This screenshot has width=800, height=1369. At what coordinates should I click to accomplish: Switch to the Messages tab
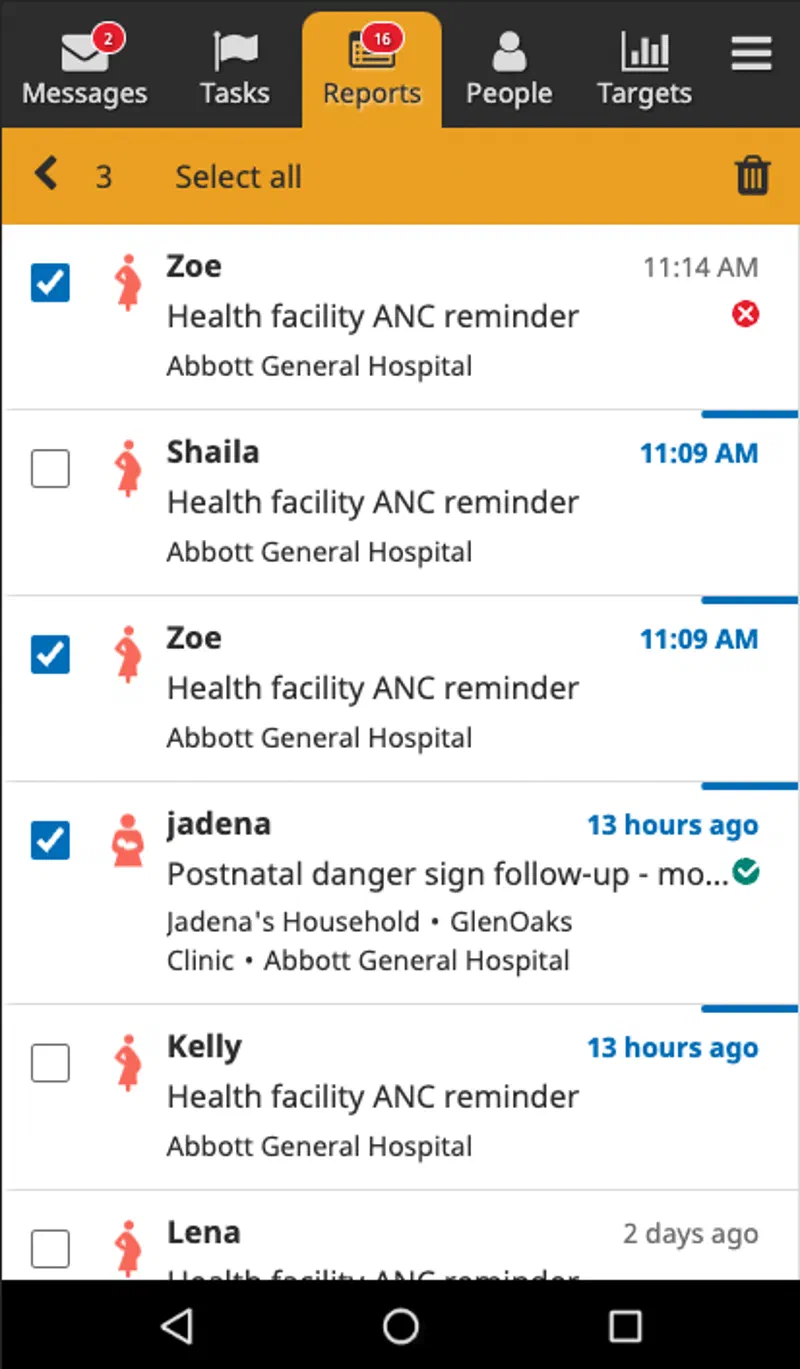(85, 68)
